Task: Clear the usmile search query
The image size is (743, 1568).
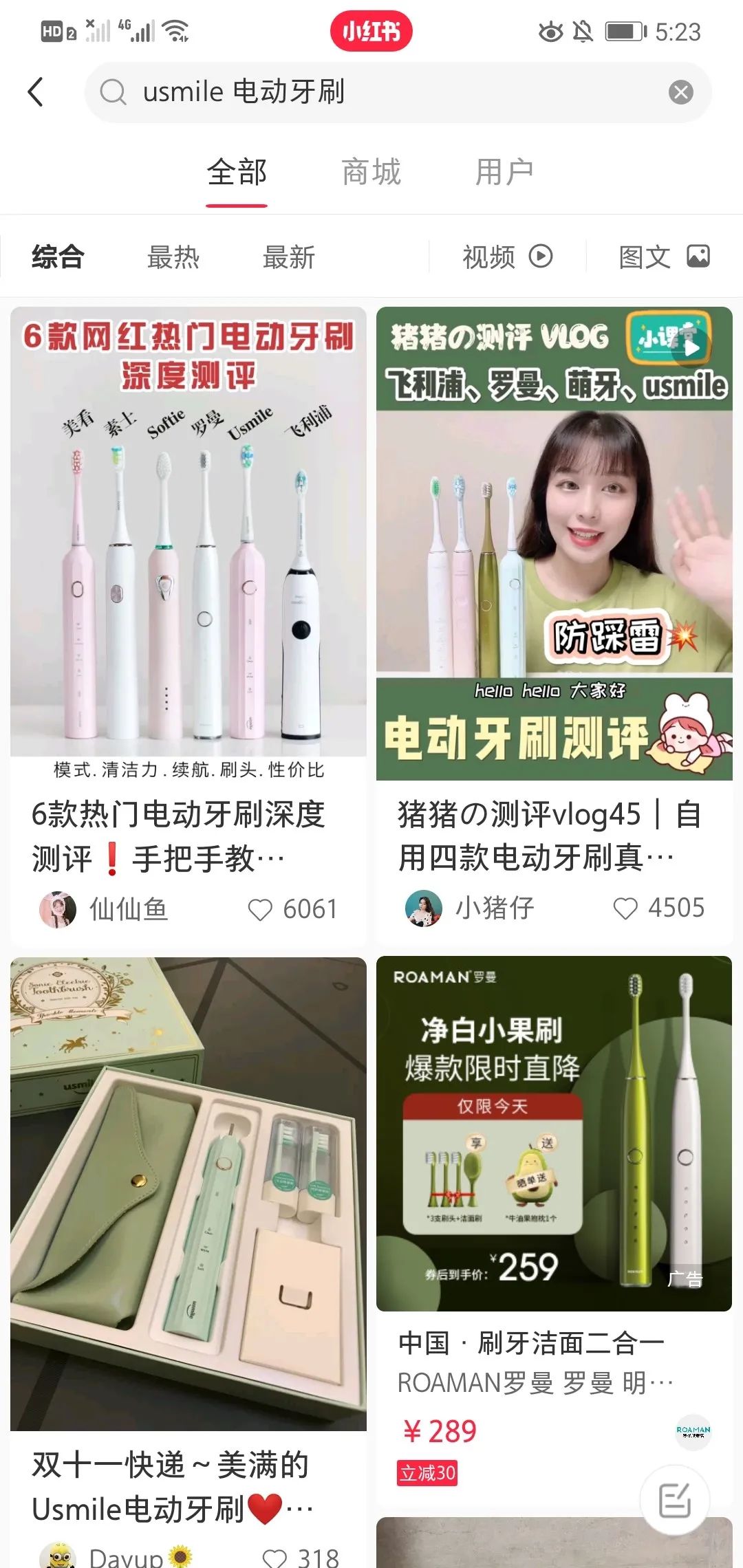Action: pyautogui.click(x=680, y=92)
